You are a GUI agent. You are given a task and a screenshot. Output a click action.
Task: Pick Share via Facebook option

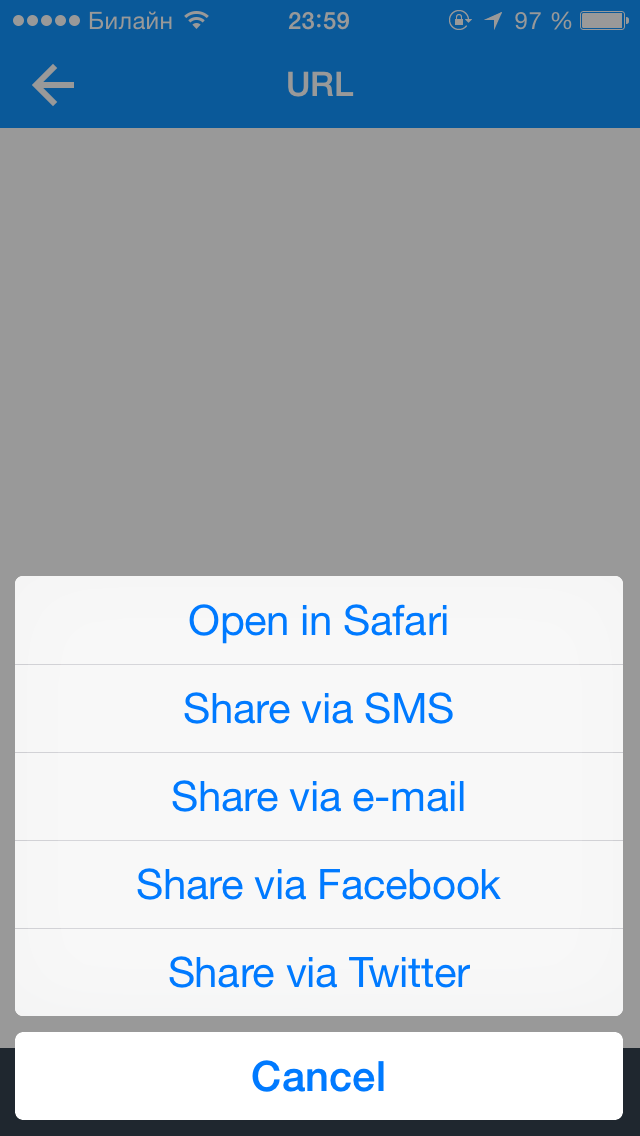tap(319, 885)
